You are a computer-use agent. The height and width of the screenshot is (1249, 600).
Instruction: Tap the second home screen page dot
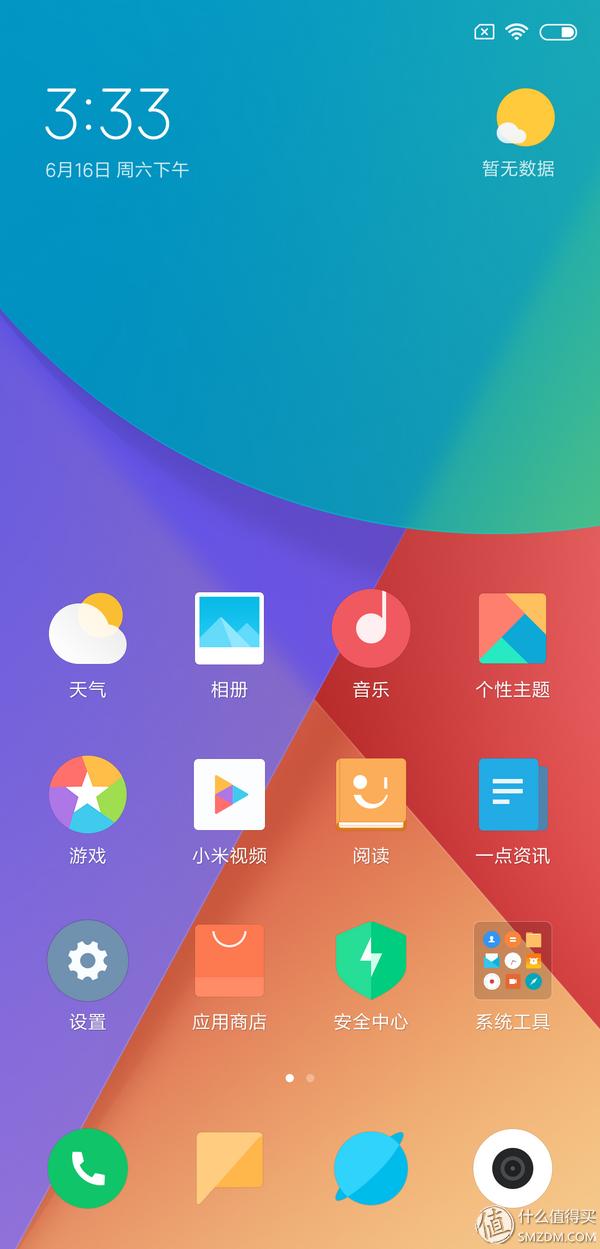coord(310,1078)
